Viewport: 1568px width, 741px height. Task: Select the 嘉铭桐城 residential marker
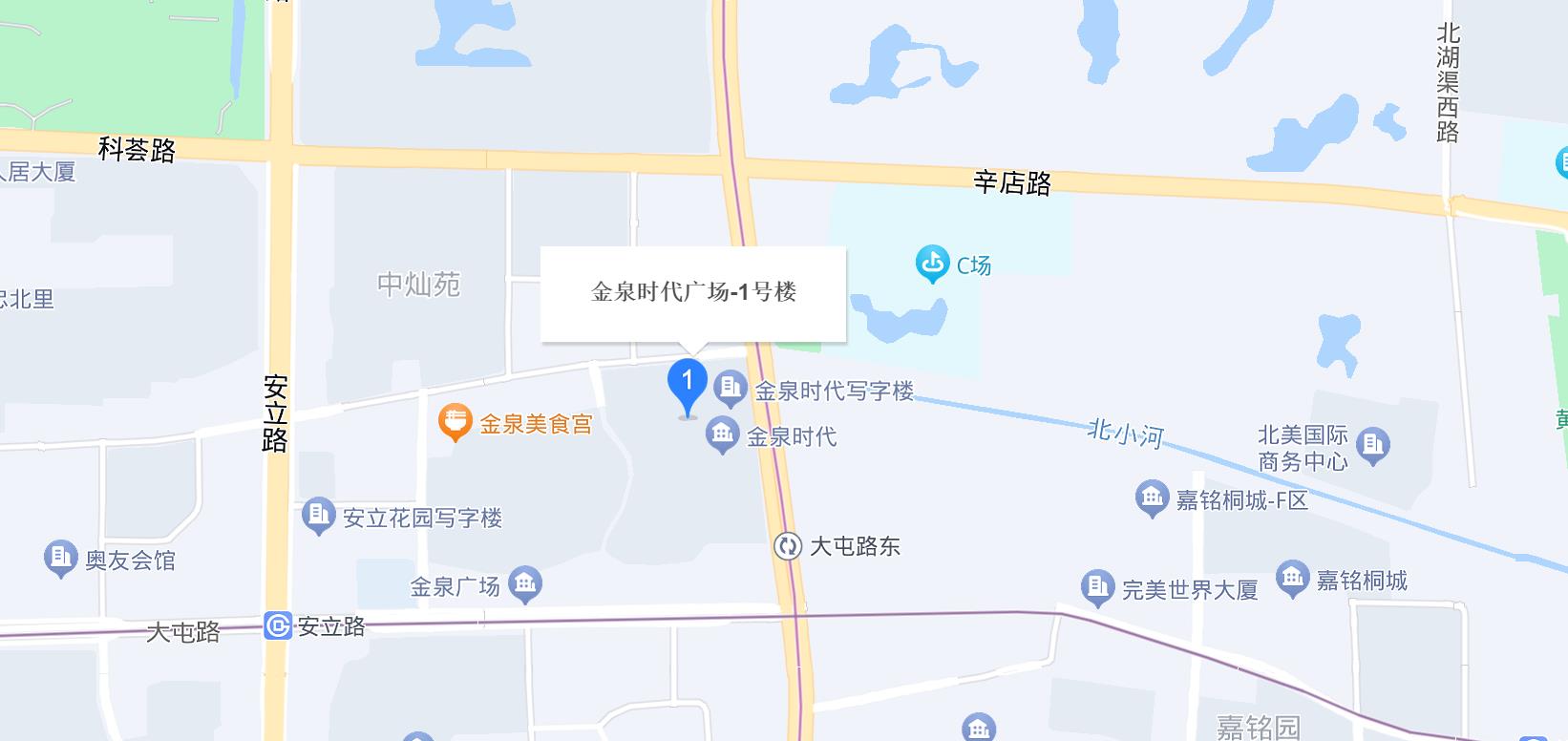[1292, 577]
